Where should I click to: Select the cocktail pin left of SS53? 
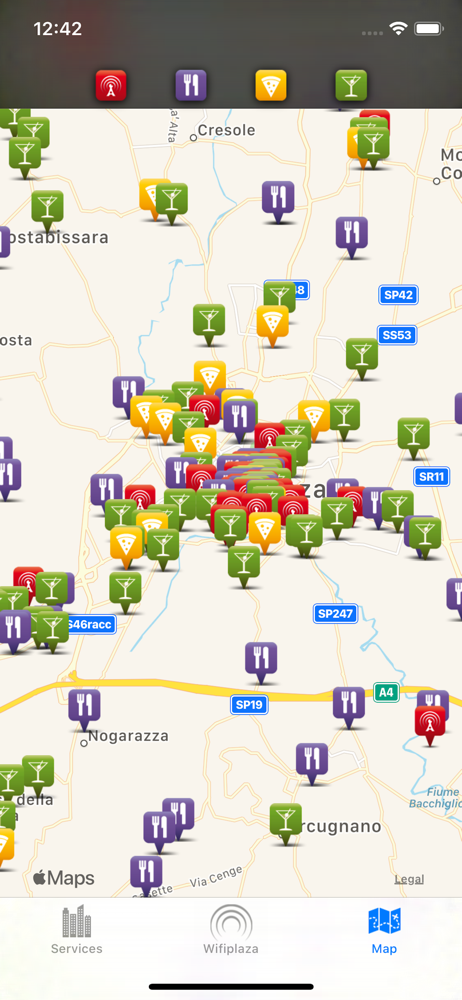coord(362,358)
